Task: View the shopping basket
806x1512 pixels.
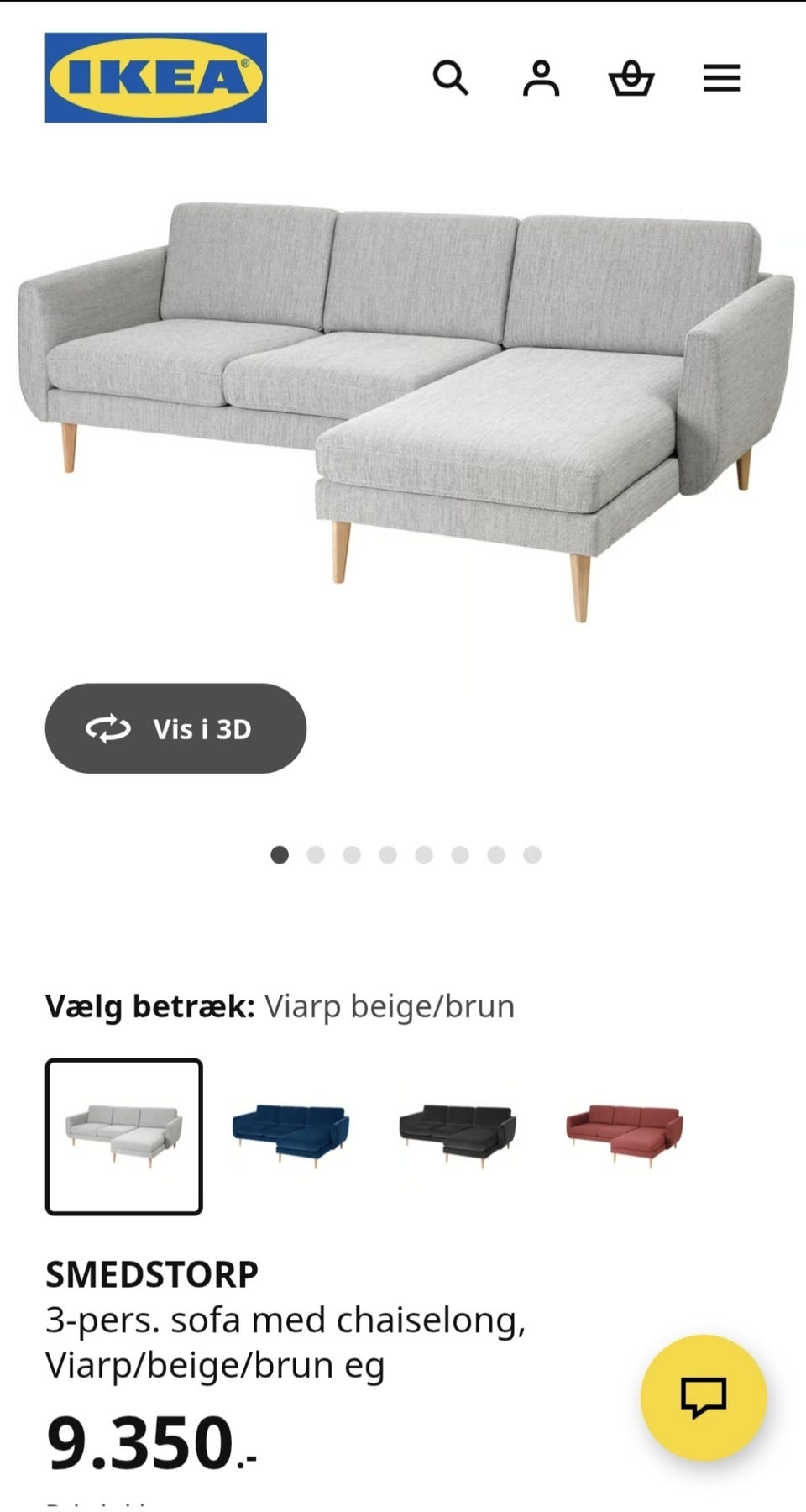Action: 633,79
